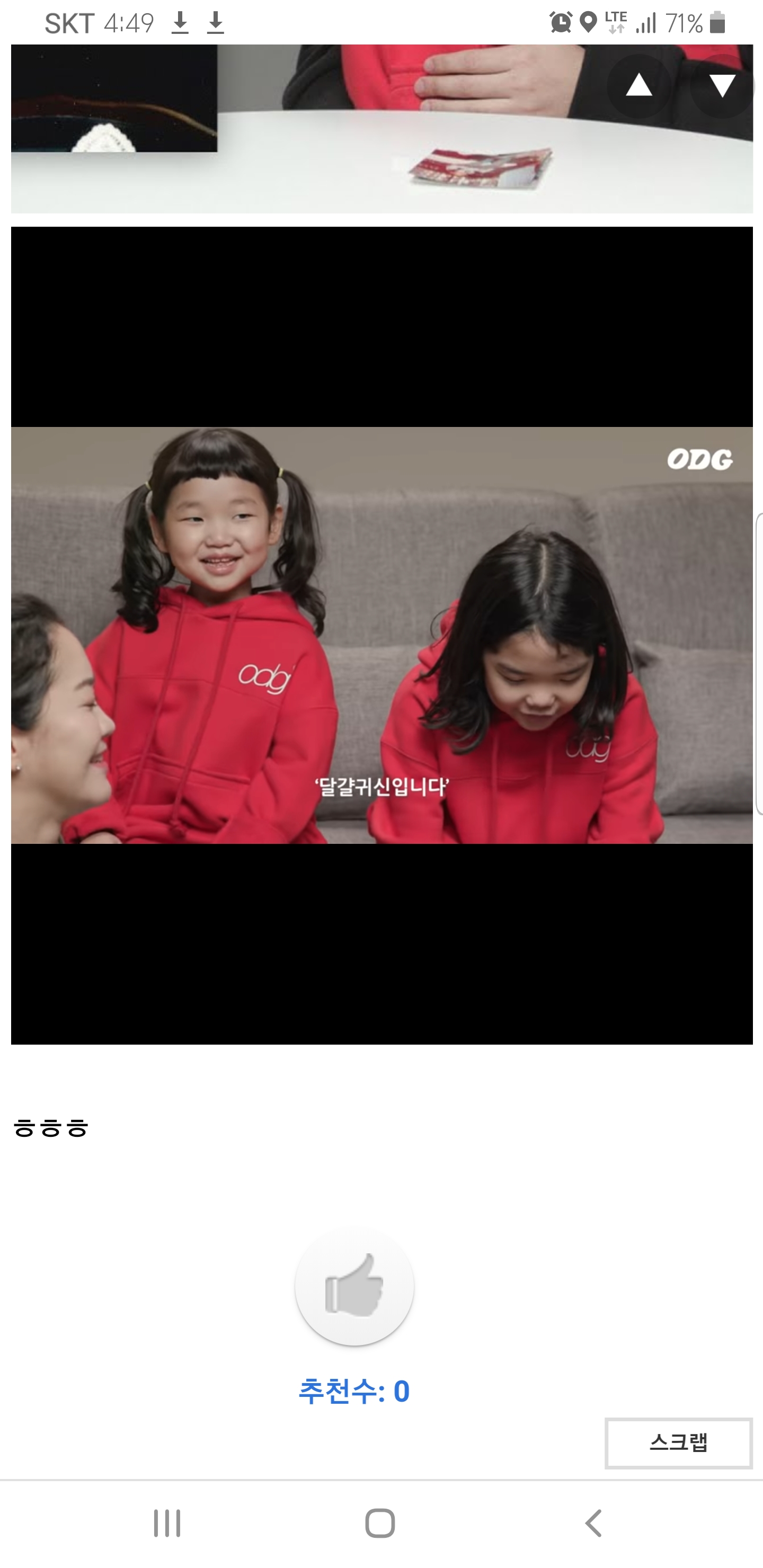This screenshot has height=1568, width=763.
Task: Jump to bottom with down arrow
Action: (722, 85)
